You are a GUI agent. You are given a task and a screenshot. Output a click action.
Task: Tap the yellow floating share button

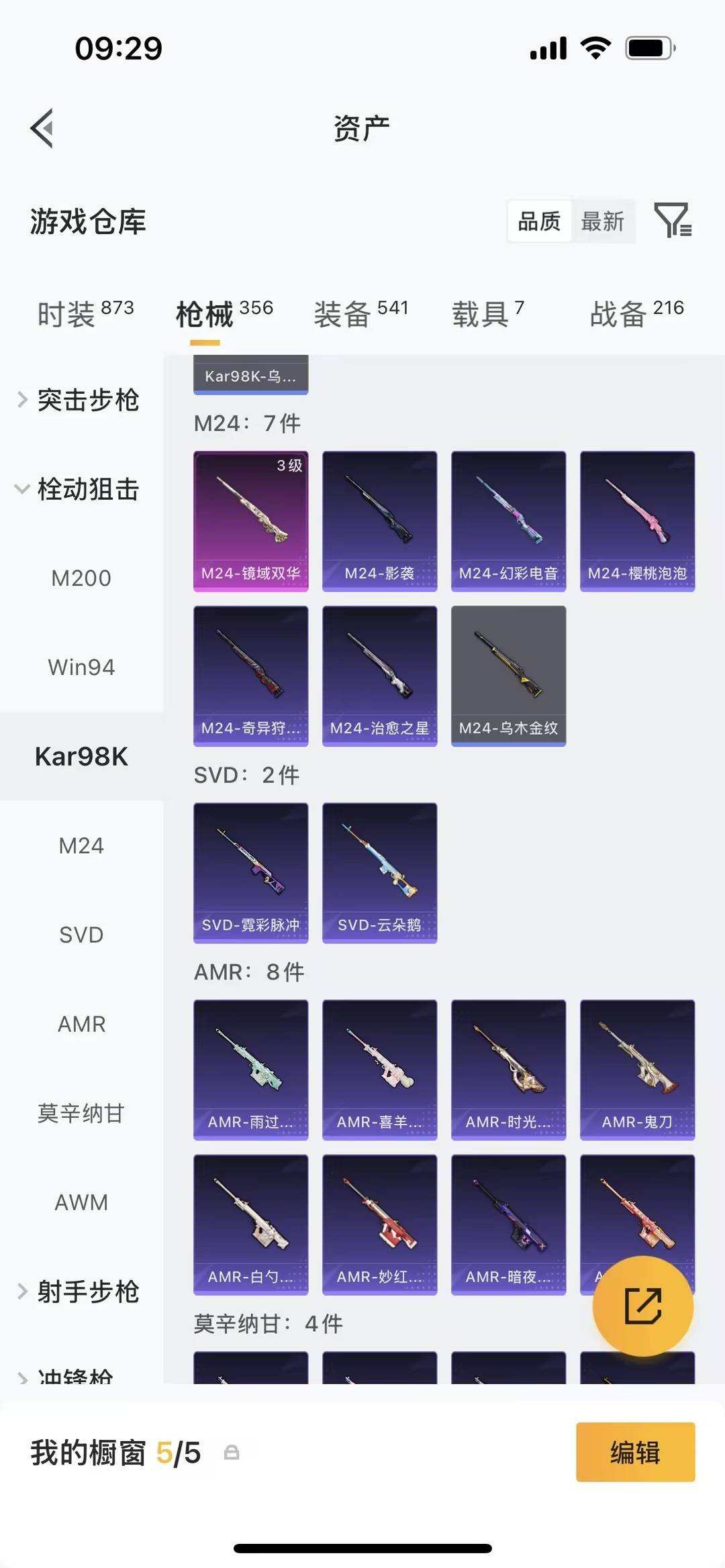click(642, 1306)
